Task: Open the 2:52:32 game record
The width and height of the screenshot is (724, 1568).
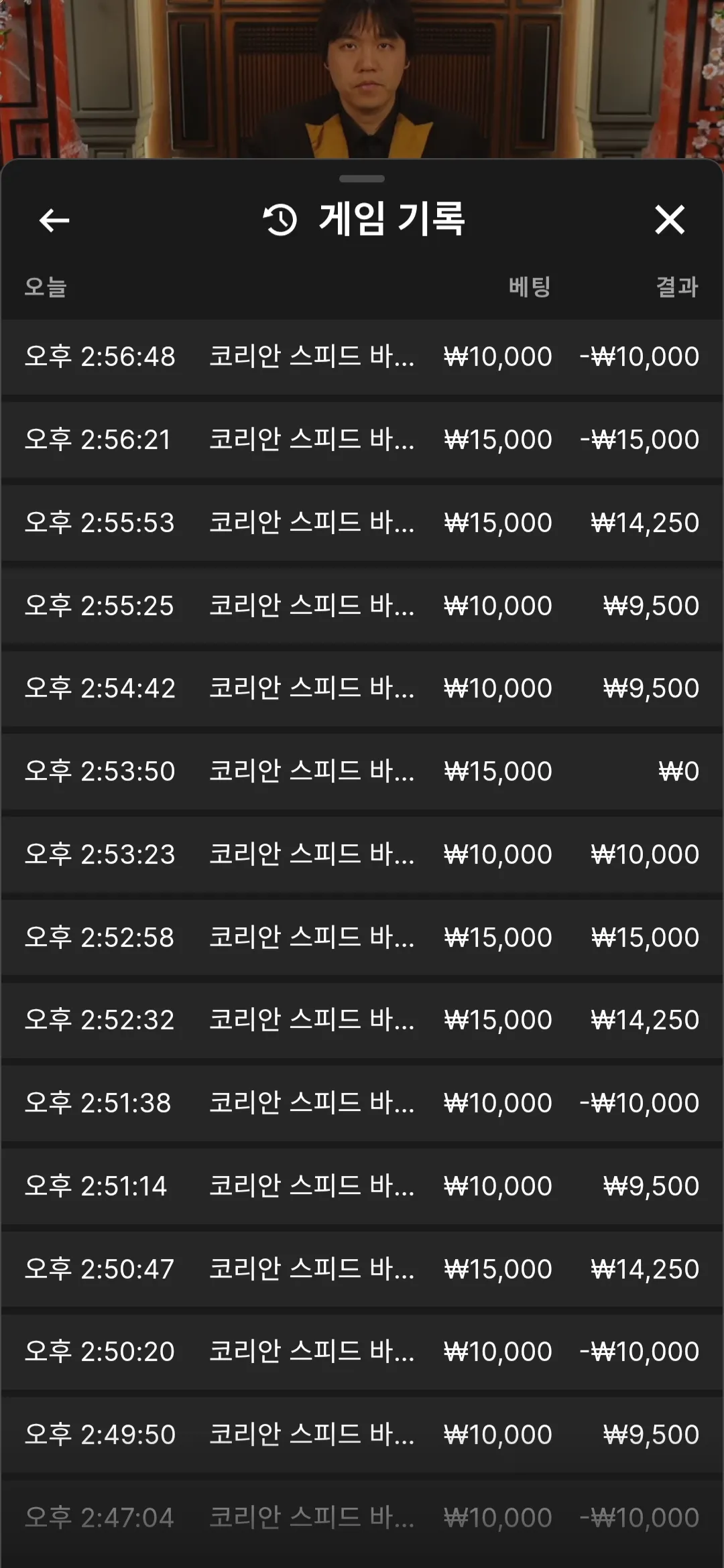Action: [362, 1020]
